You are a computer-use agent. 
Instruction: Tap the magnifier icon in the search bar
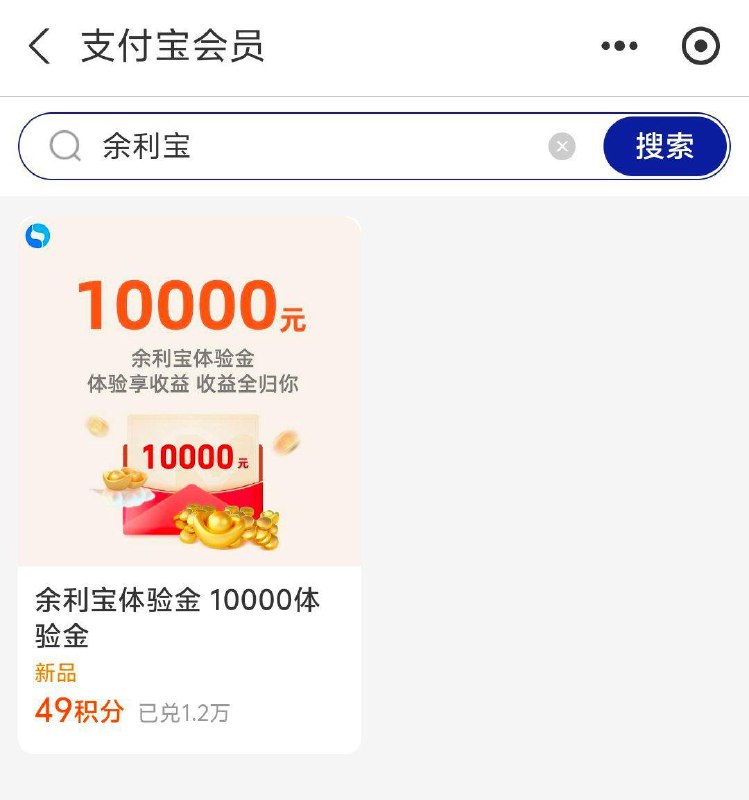[x=65, y=146]
